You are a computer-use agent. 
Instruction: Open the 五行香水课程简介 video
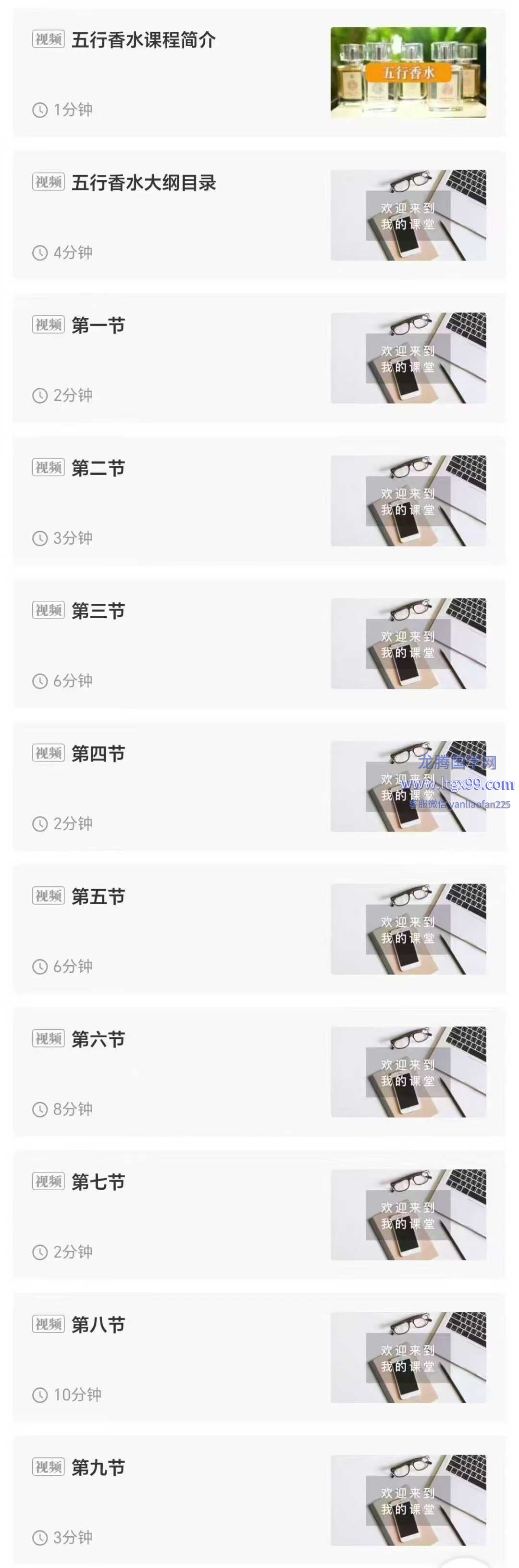pyautogui.click(x=144, y=41)
